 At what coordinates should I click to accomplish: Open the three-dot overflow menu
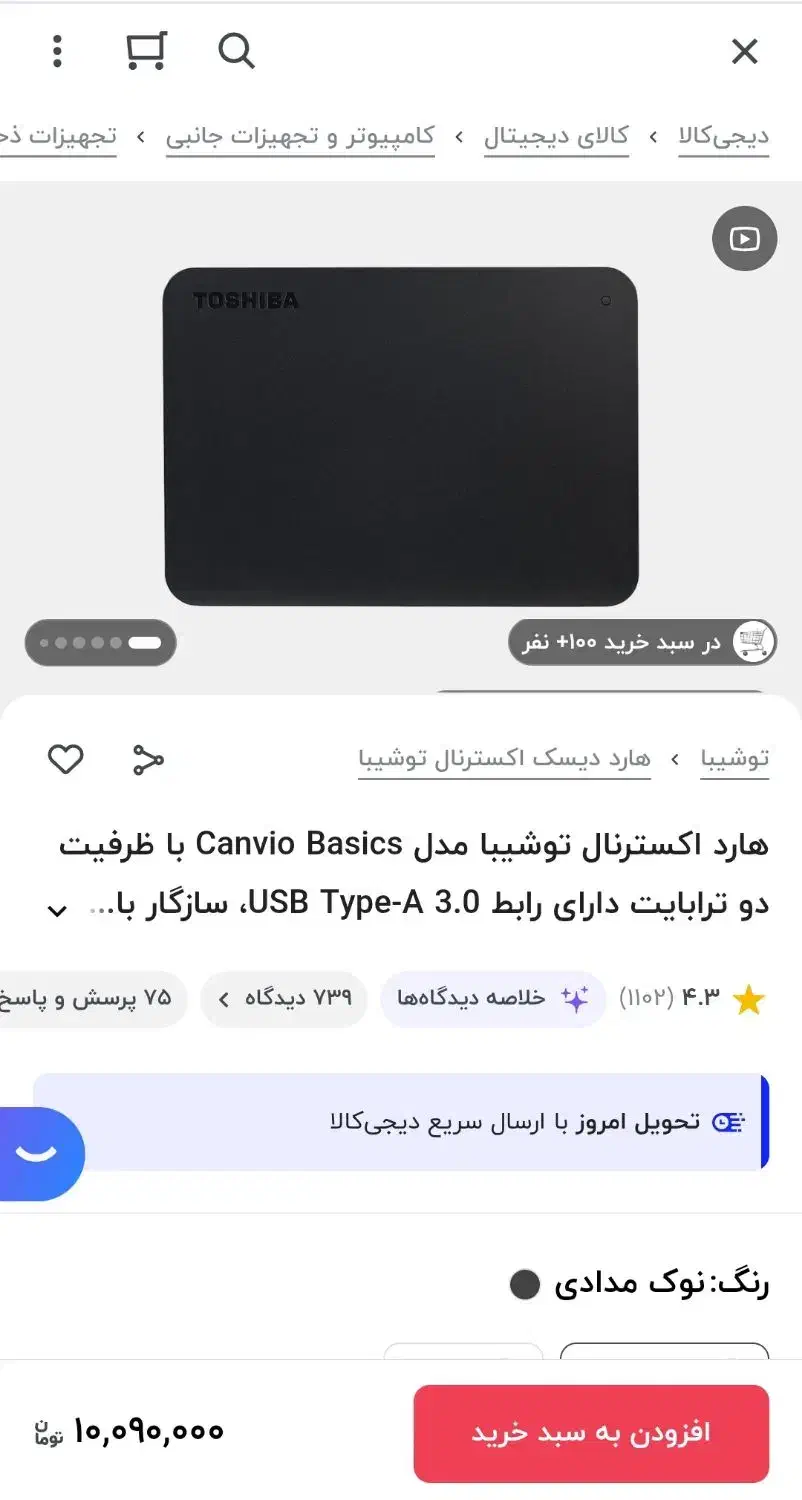pyautogui.click(x=57, y=51)
